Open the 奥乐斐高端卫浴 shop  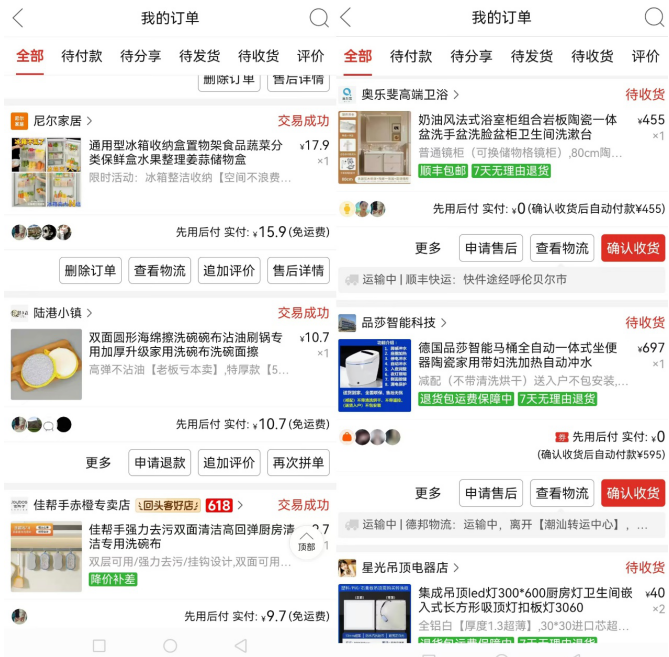(404, 94)
